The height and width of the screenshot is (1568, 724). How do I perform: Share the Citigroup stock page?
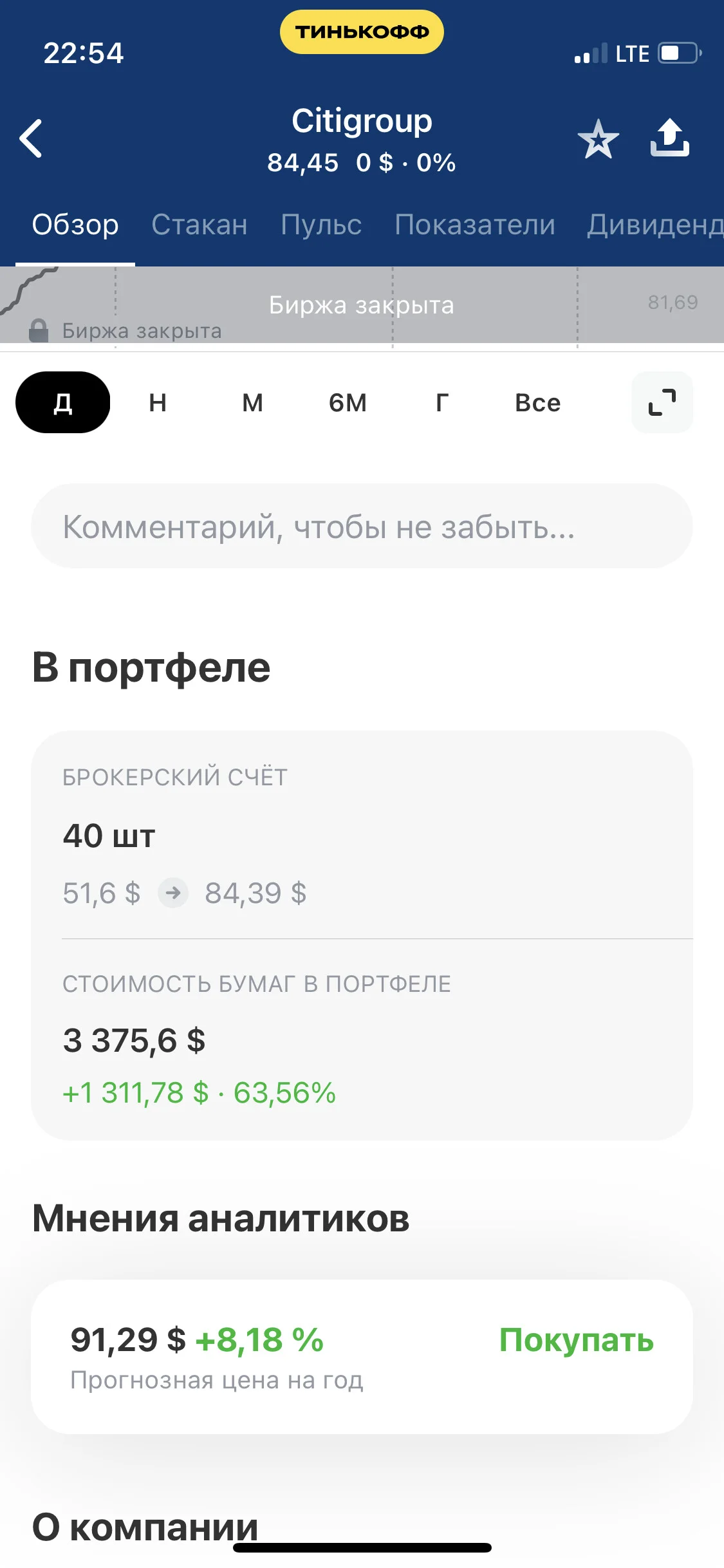click(669, 138)
